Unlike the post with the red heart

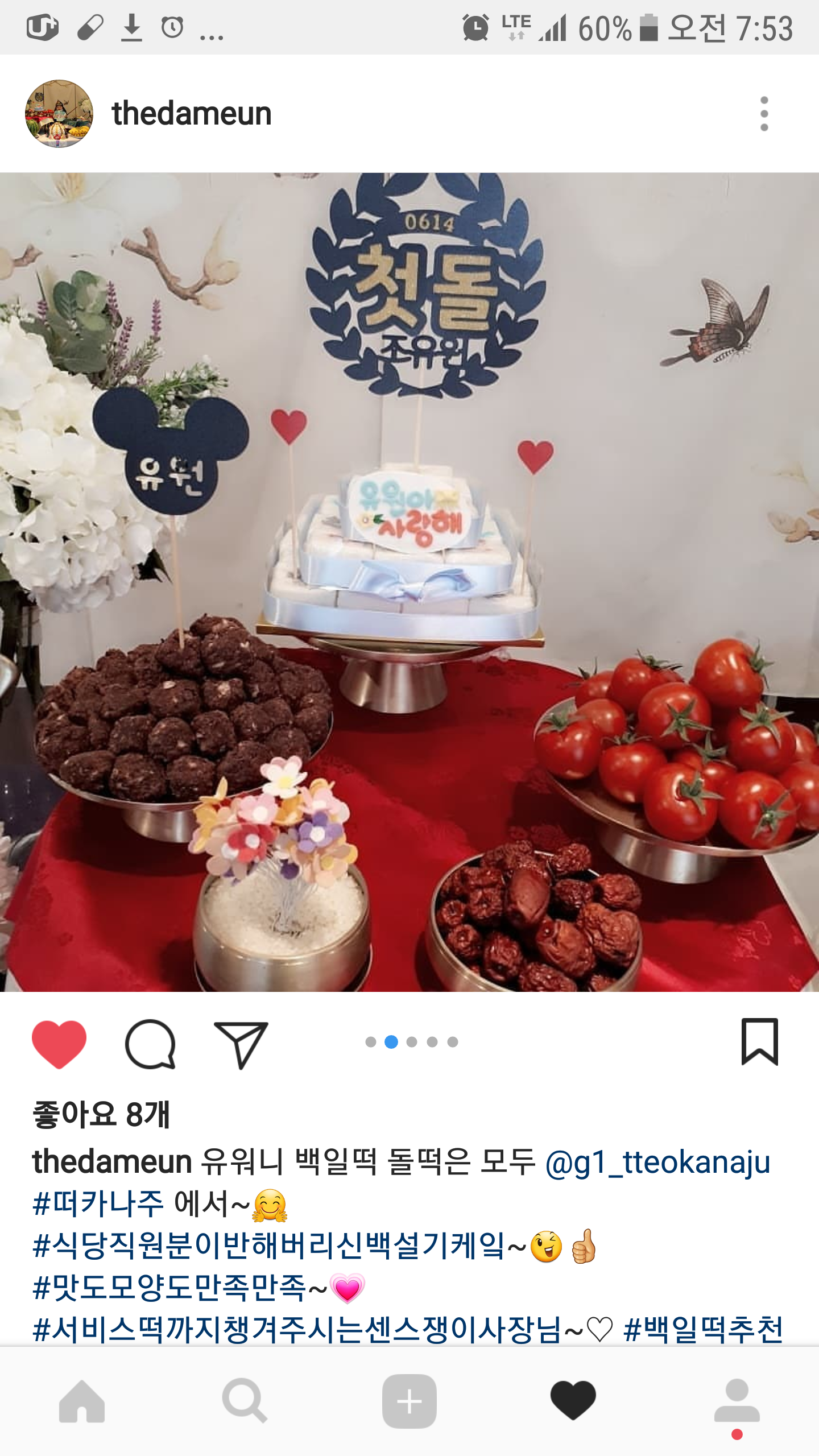pos(59,1044)
